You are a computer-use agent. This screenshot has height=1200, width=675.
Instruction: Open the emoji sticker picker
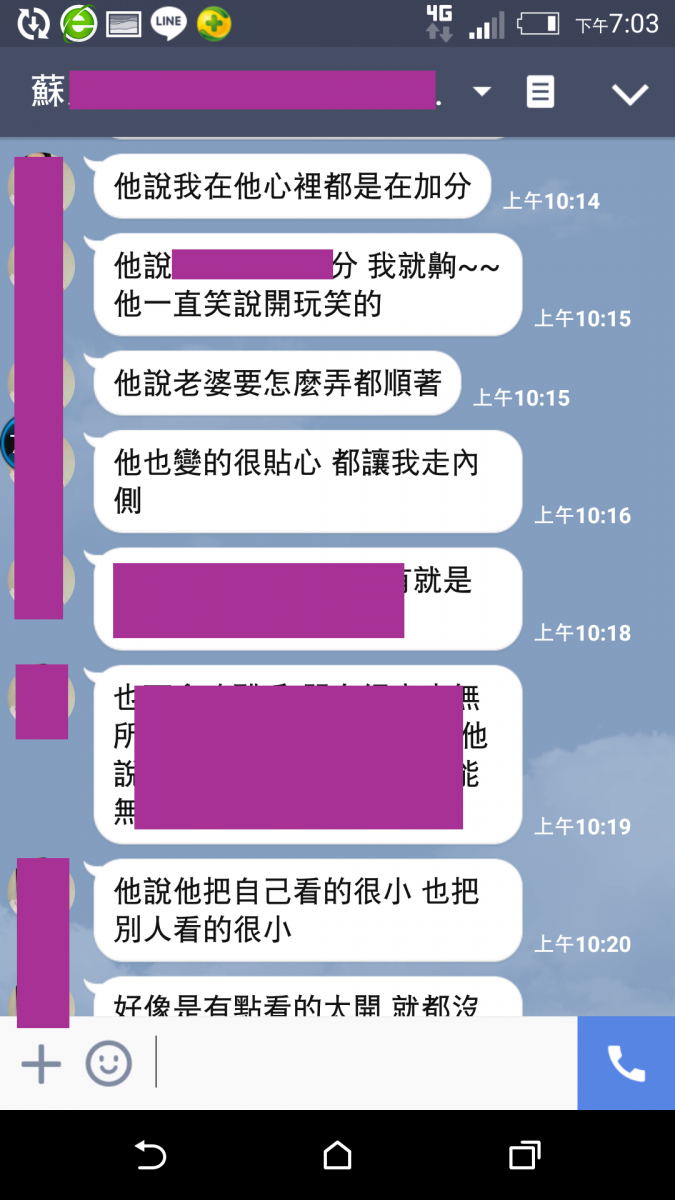pyautogui.click(x=108, y=1063)
